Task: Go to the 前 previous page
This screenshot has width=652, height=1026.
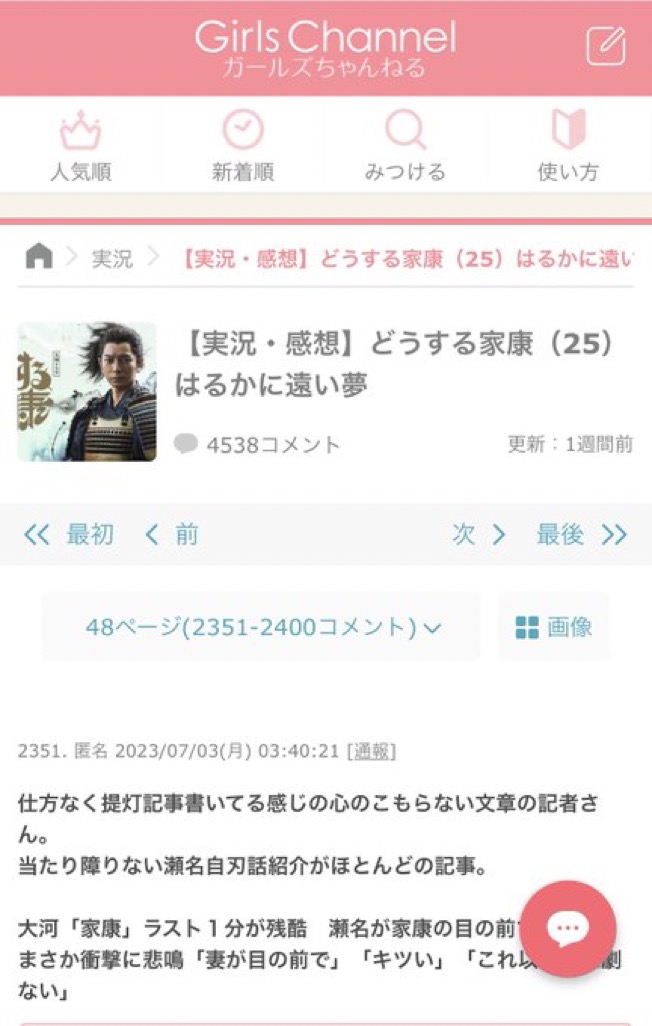Action: coord(172,535)
